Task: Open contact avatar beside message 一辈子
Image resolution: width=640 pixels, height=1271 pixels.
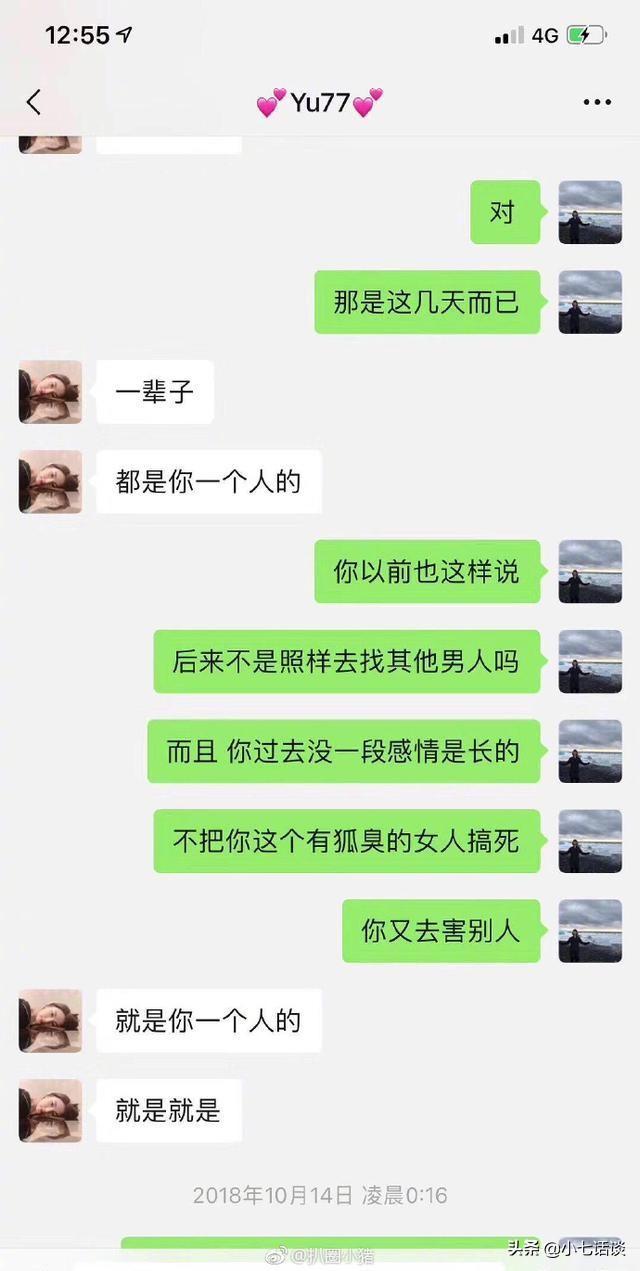Action: coord(51,392)
